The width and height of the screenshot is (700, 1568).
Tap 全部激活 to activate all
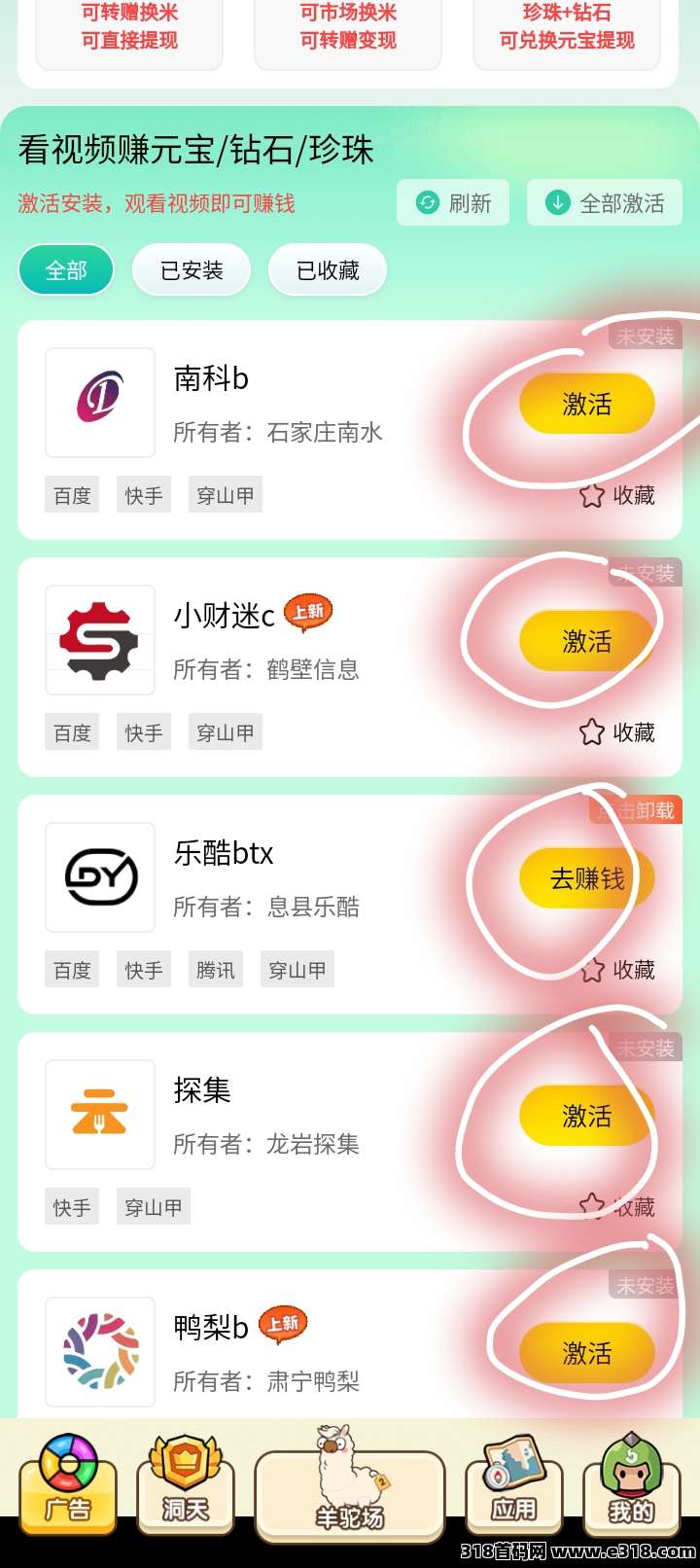click(605, 203)
